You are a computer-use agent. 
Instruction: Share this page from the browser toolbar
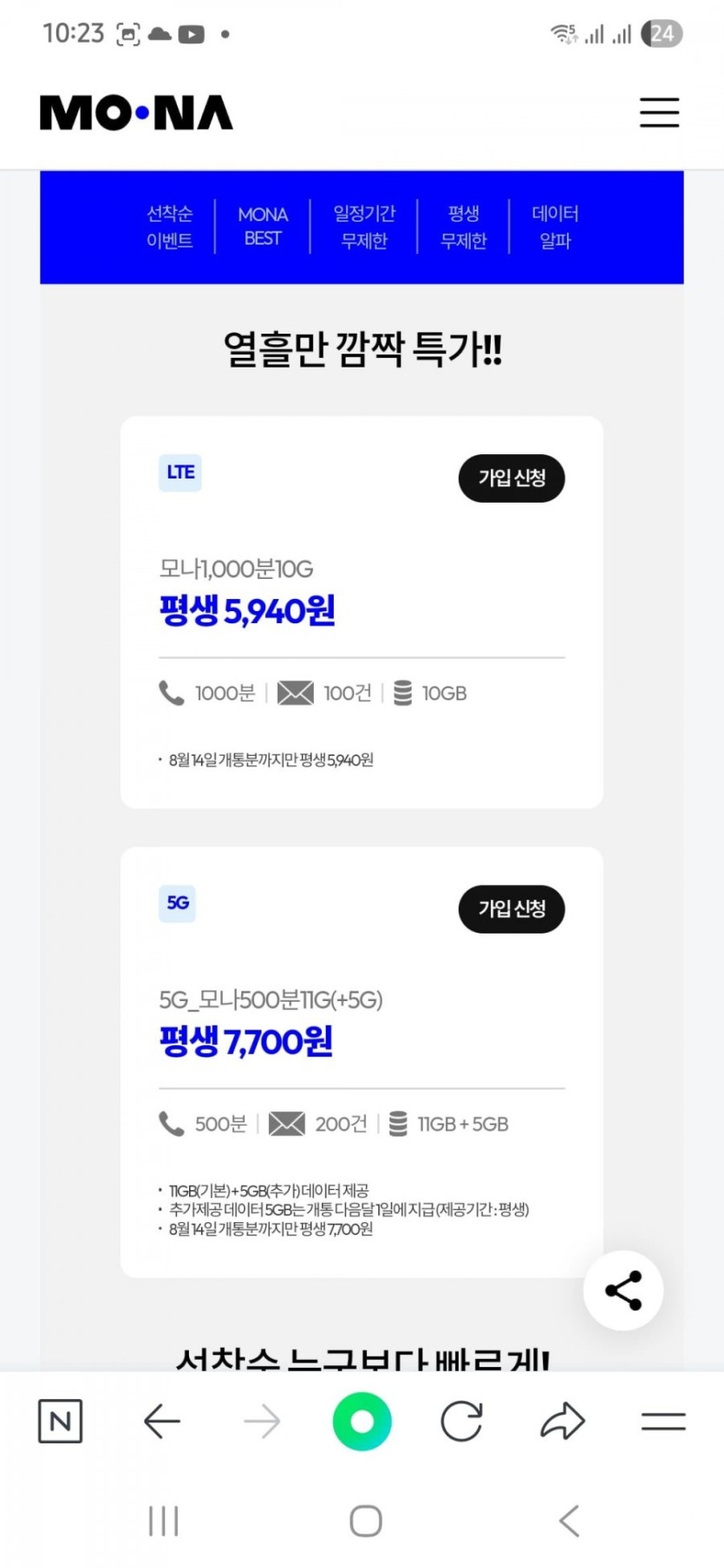(563, 1422)
